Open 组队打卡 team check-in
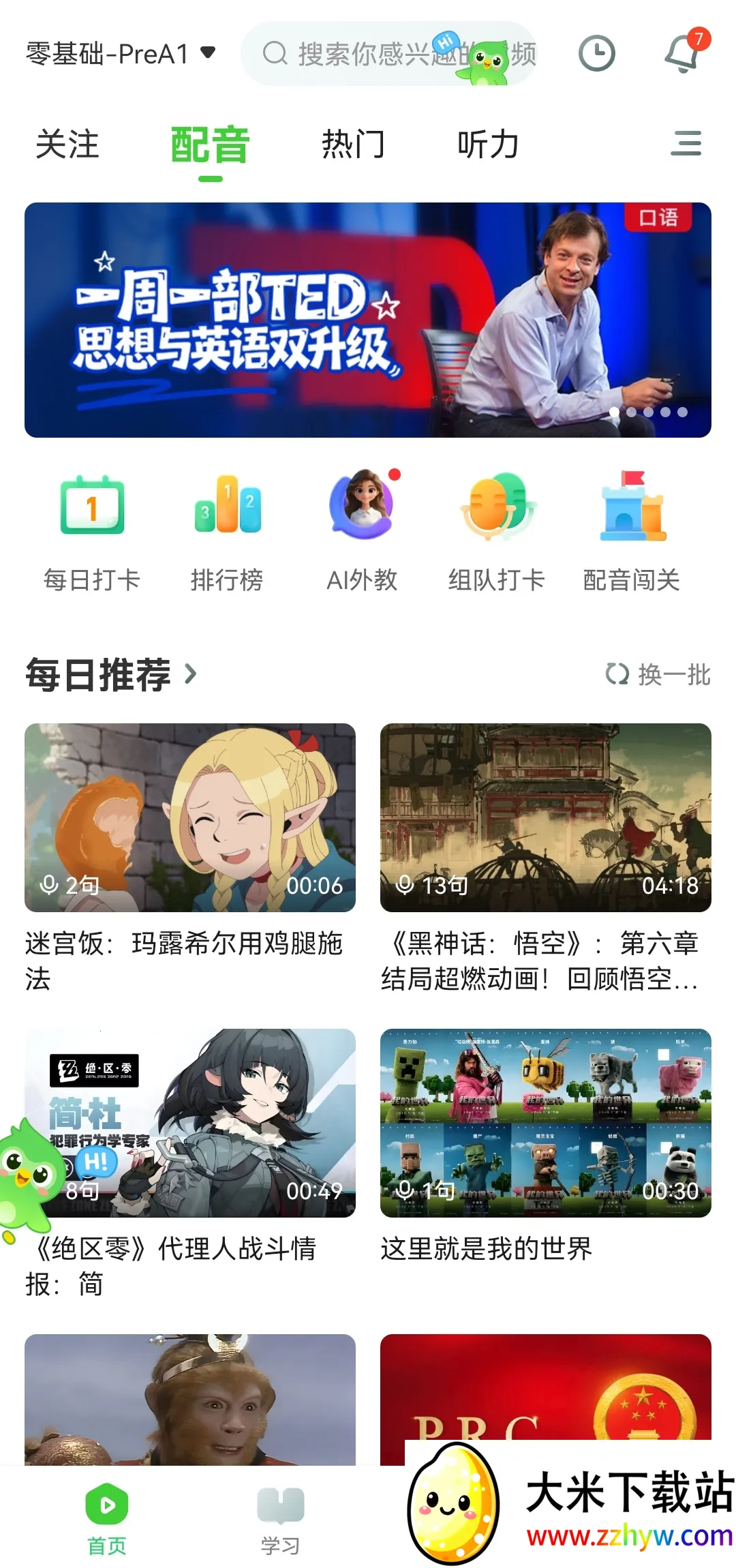This screenshot has width=736, height=1568. tap(497, 532)
